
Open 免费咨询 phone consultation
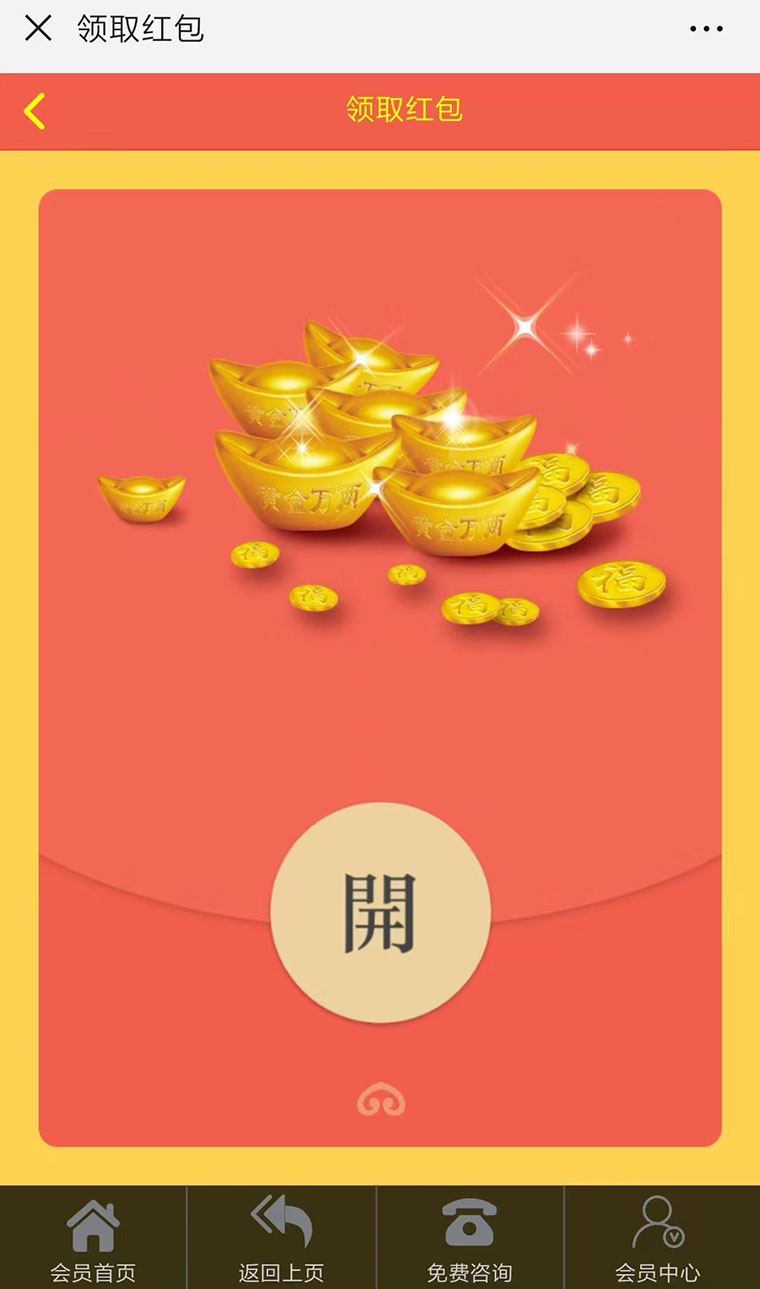[469, 1238]
